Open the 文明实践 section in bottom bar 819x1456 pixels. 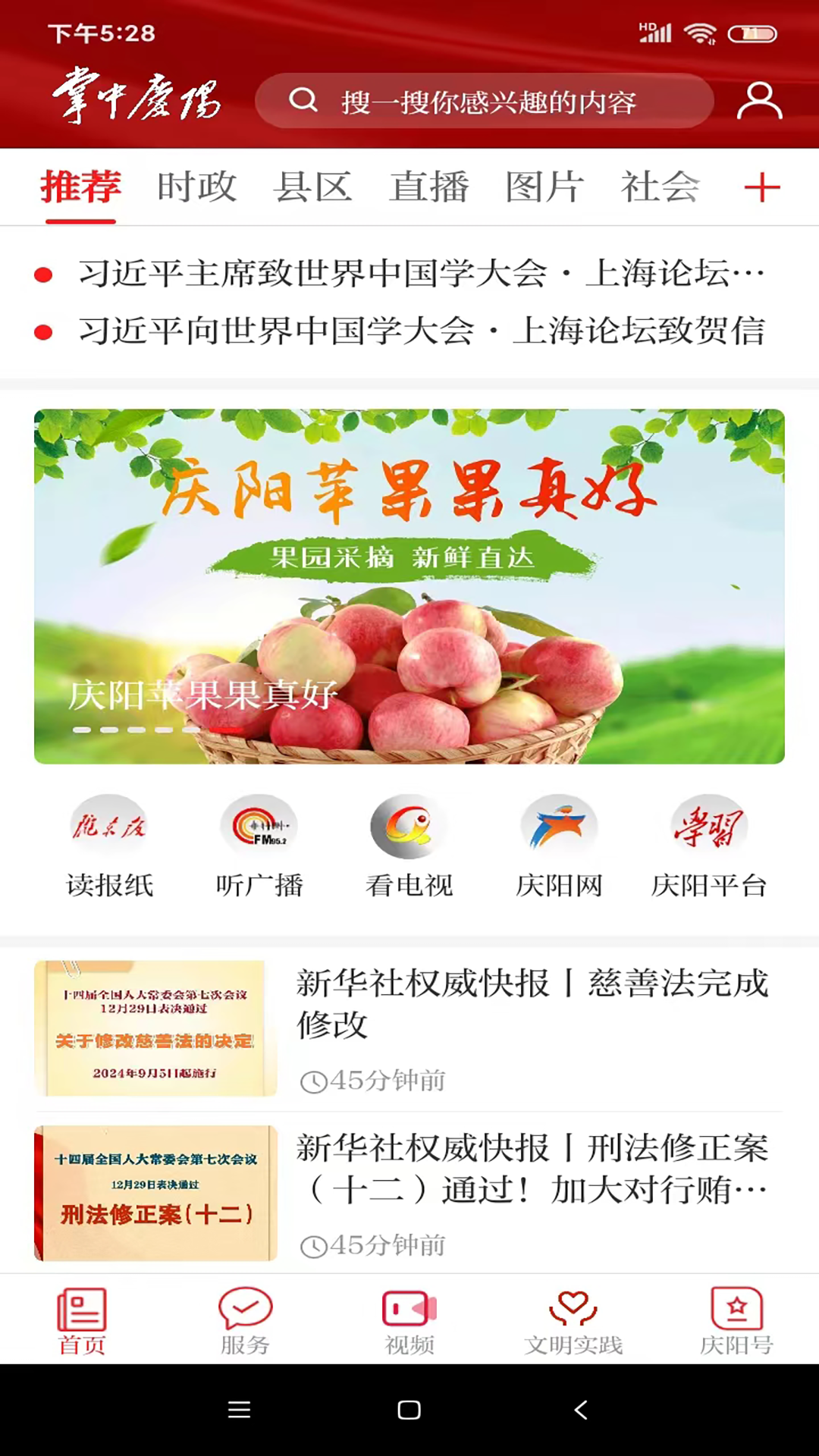coord(573,1323)
